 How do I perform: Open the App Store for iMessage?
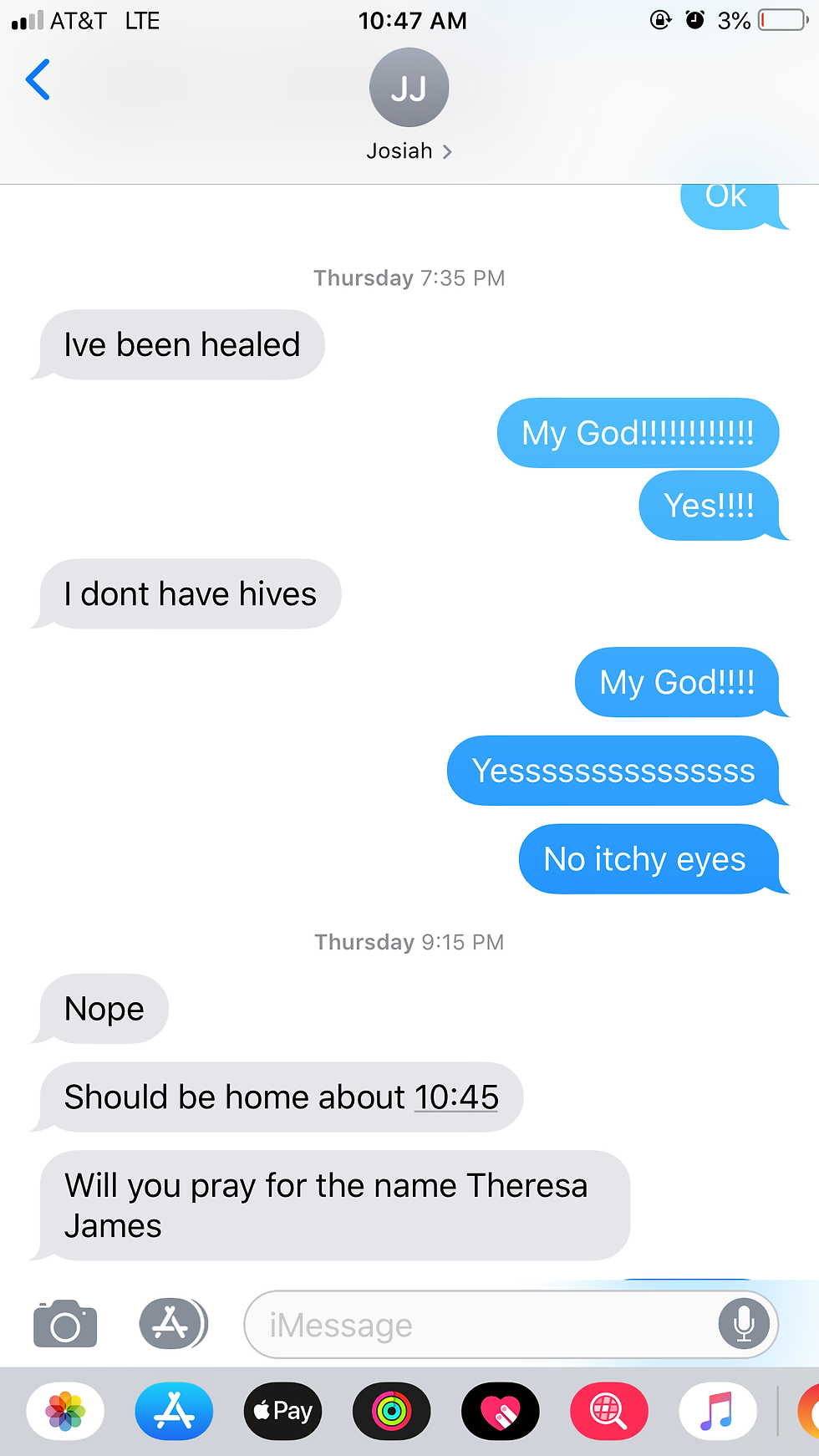pyautogui.click(x=174, y=1412)
